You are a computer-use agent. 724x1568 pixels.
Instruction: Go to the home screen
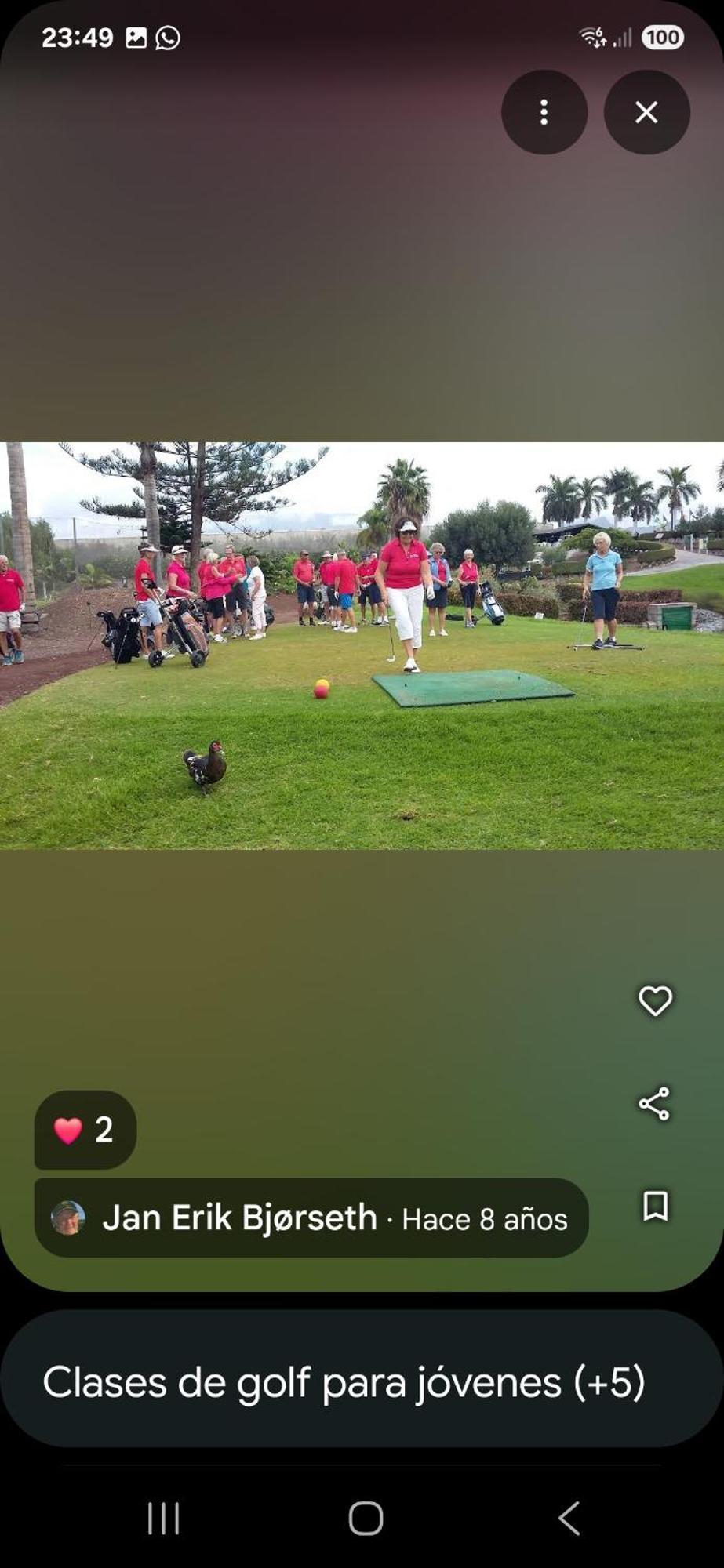(x=366, y=1519)
